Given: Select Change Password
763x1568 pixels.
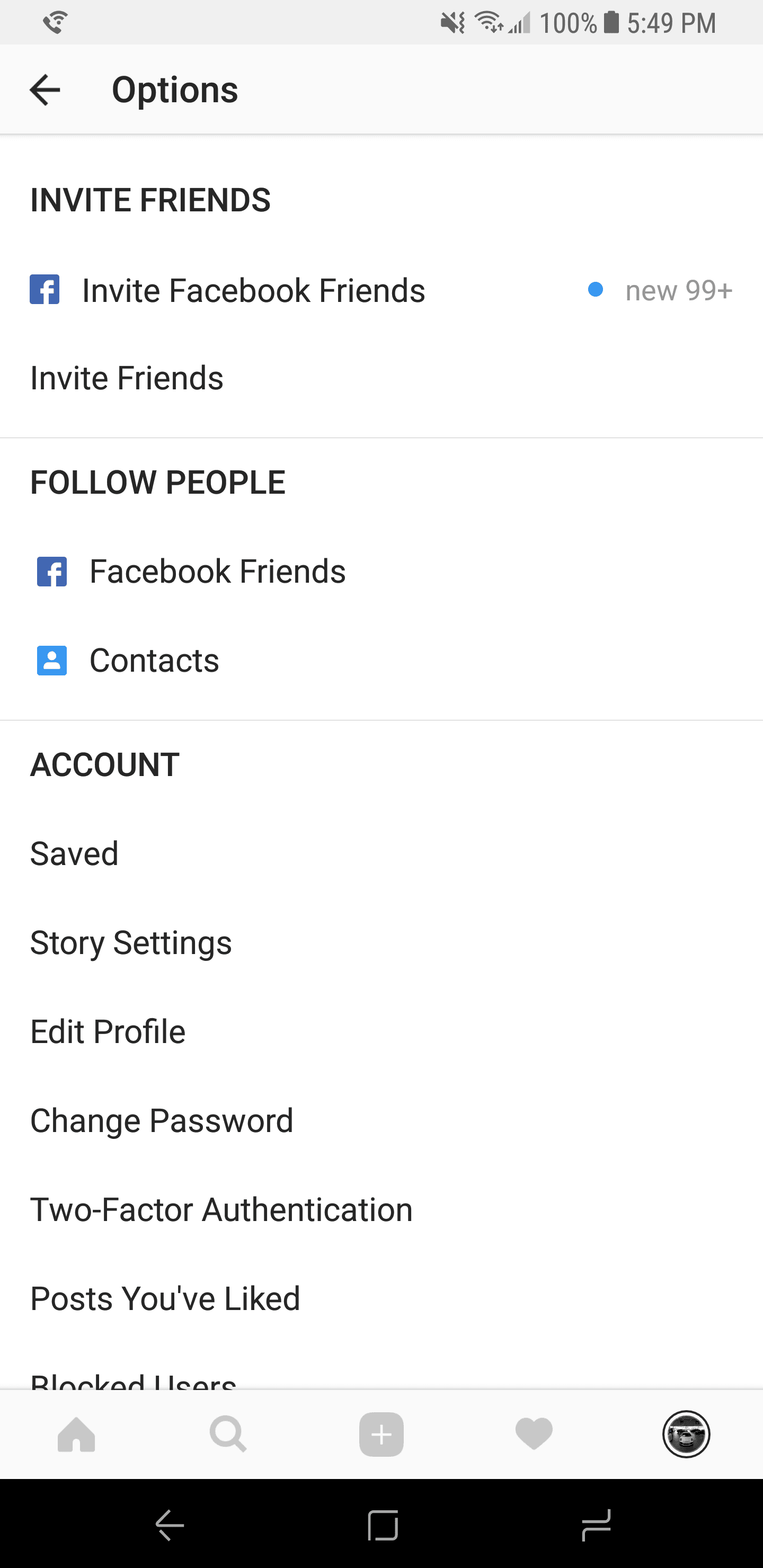Looking at the screenshot, I should [162, 1120].
